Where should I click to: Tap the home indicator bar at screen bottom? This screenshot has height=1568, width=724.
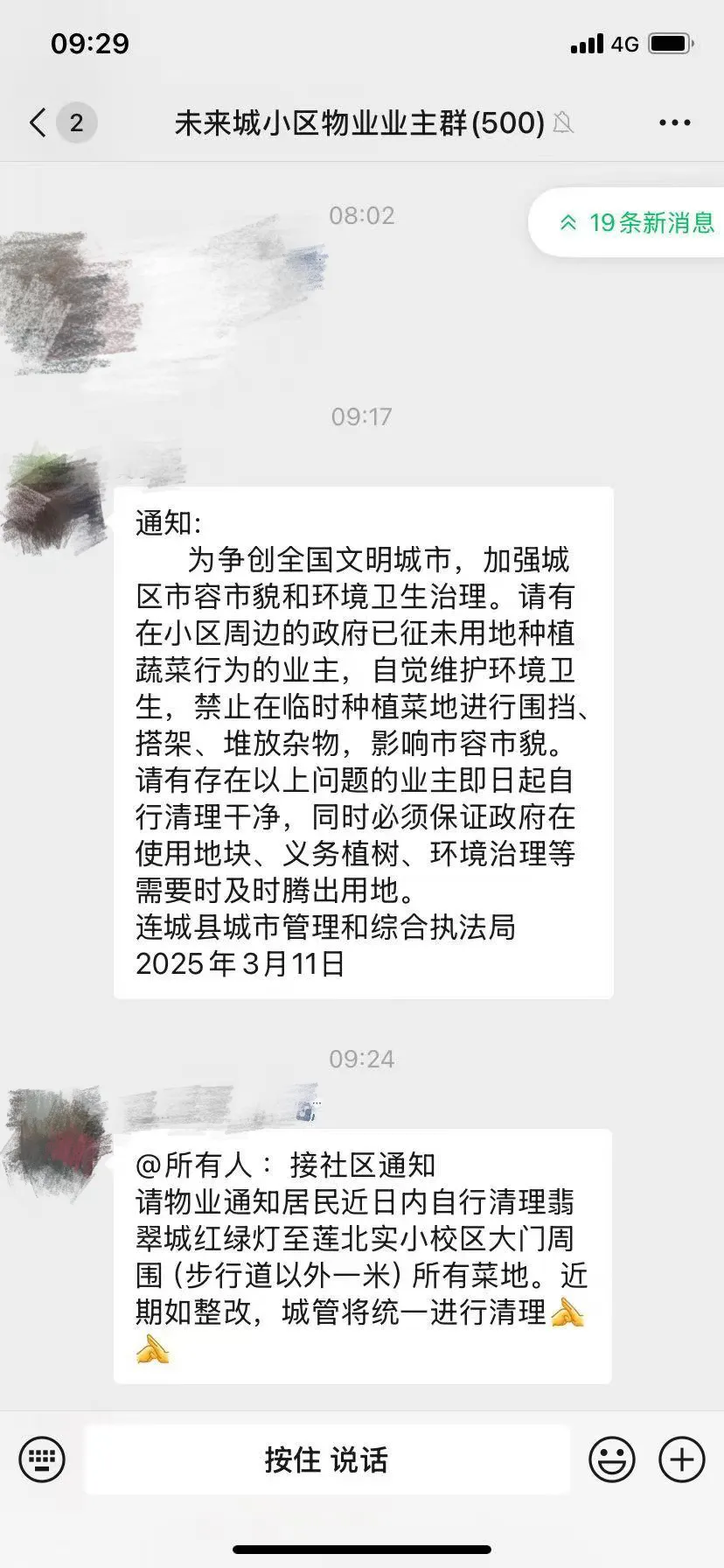[x=362, y=1550]
